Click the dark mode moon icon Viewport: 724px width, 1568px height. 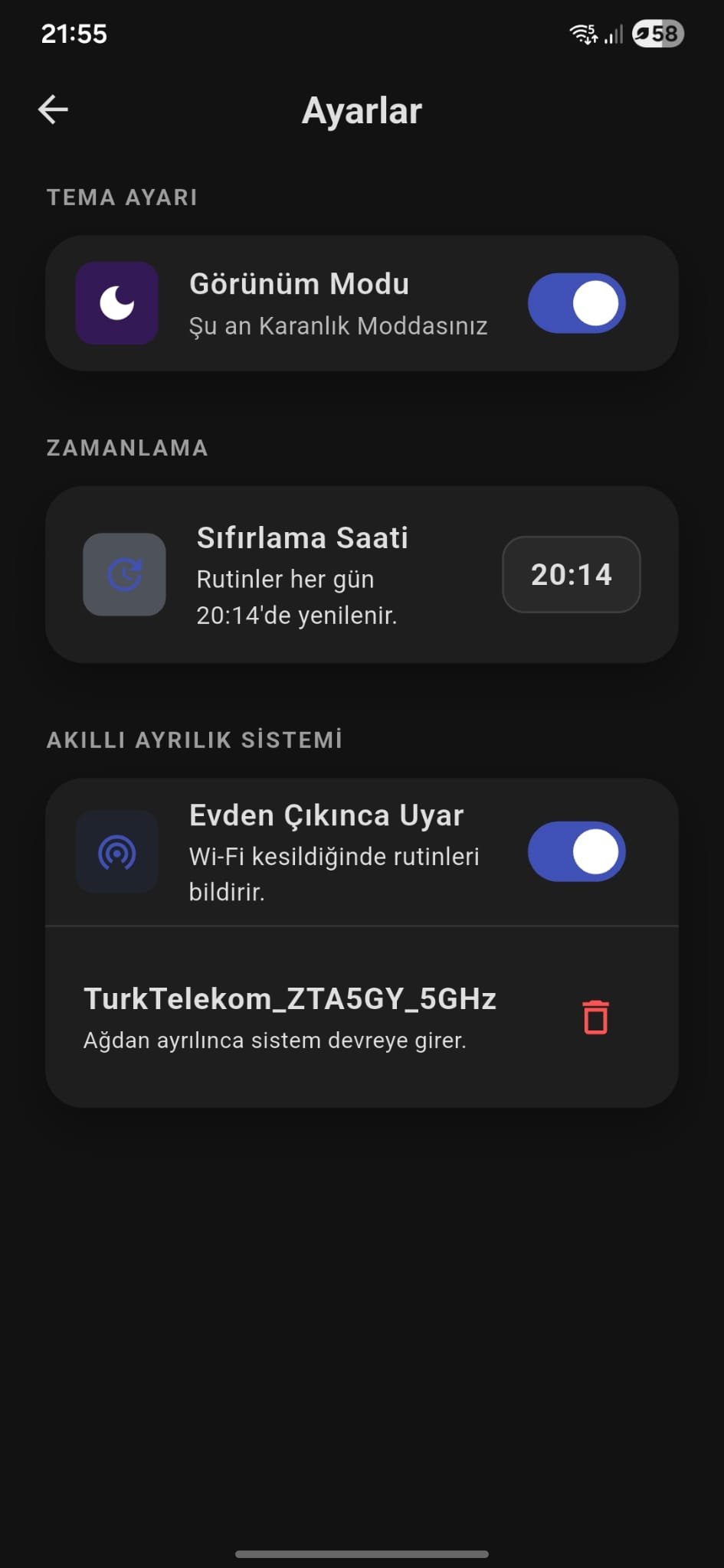116,303
